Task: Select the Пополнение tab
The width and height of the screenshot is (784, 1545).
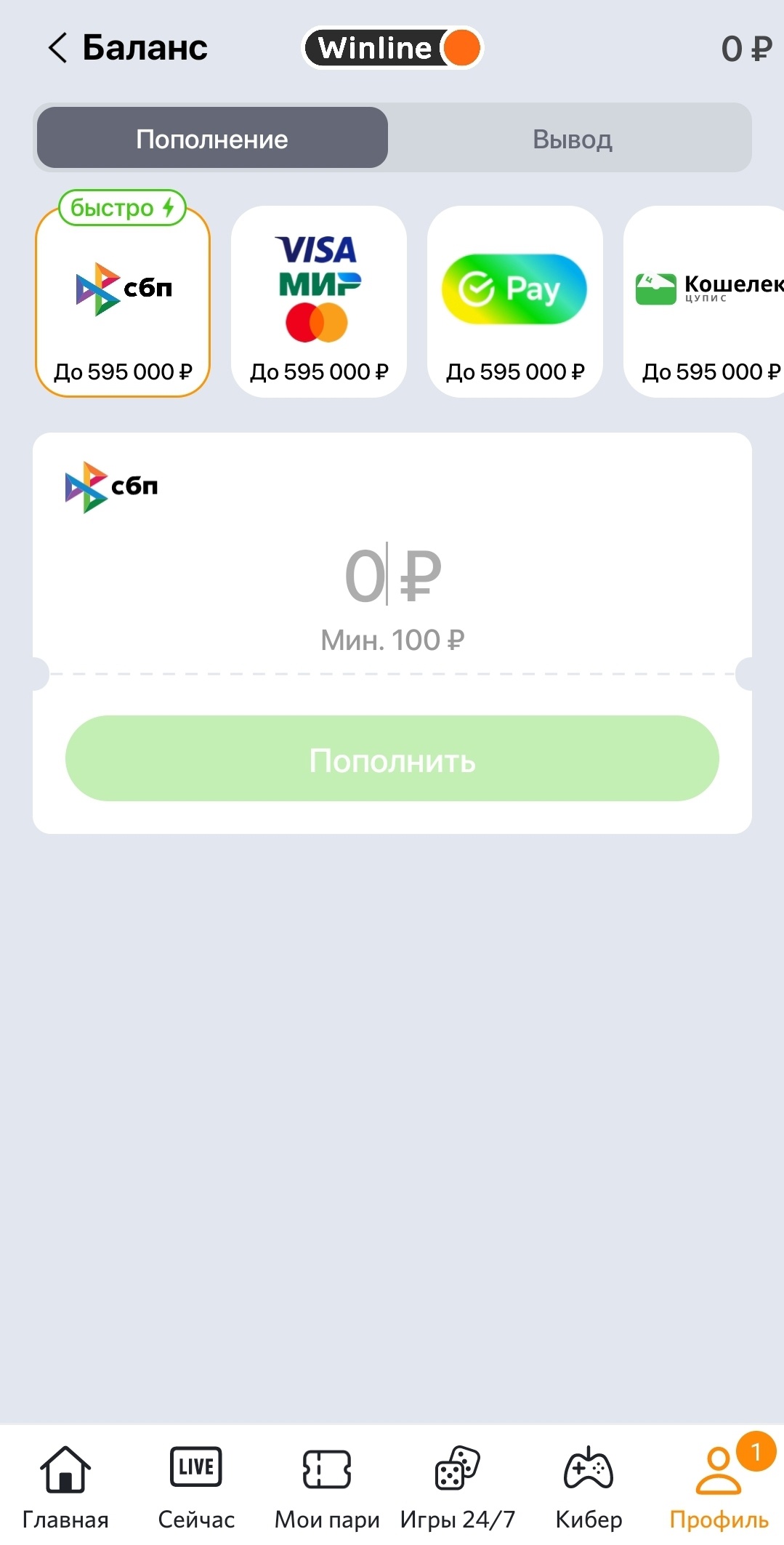Action: tap(212, 138)
